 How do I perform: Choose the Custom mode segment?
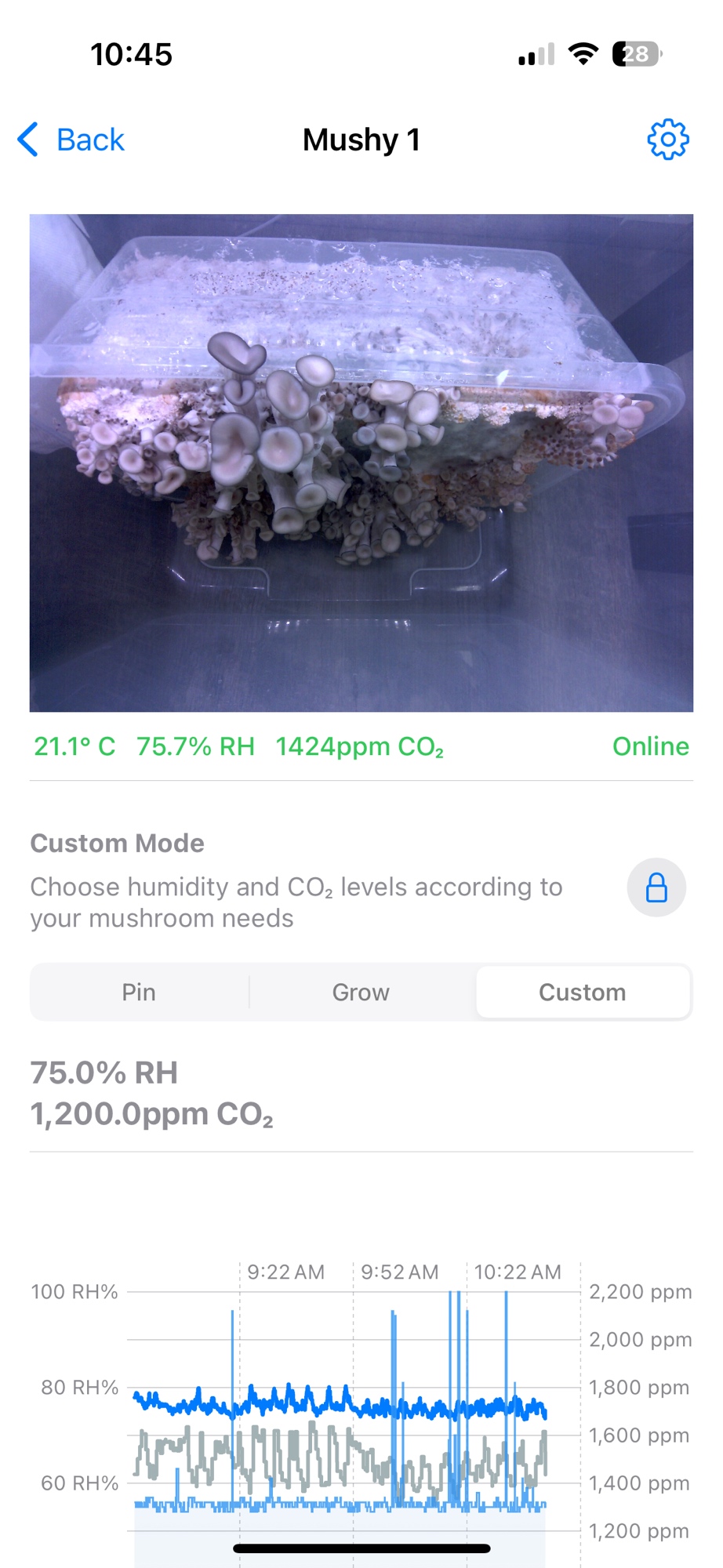[x=582, y=992]
